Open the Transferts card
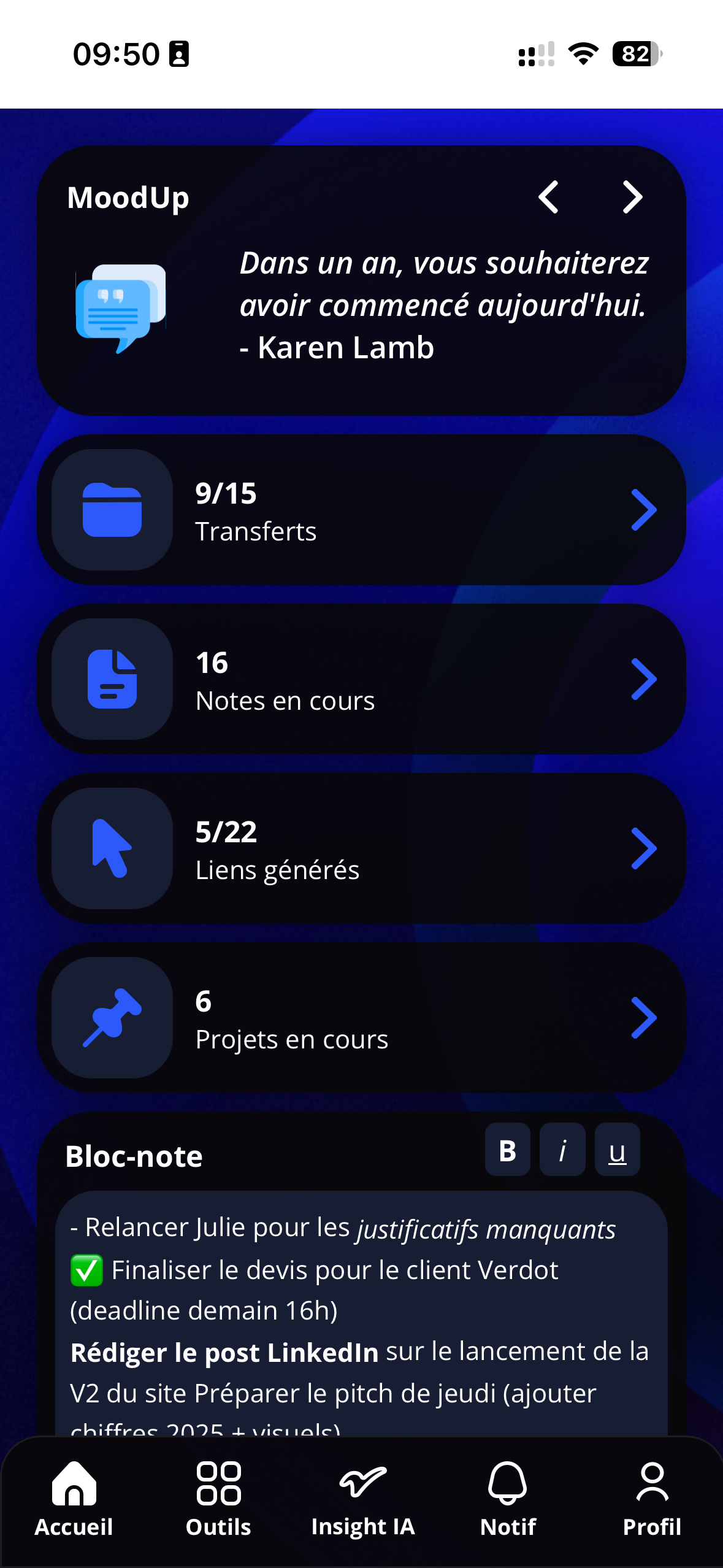The image size is (723, 1568). [361, 510]
